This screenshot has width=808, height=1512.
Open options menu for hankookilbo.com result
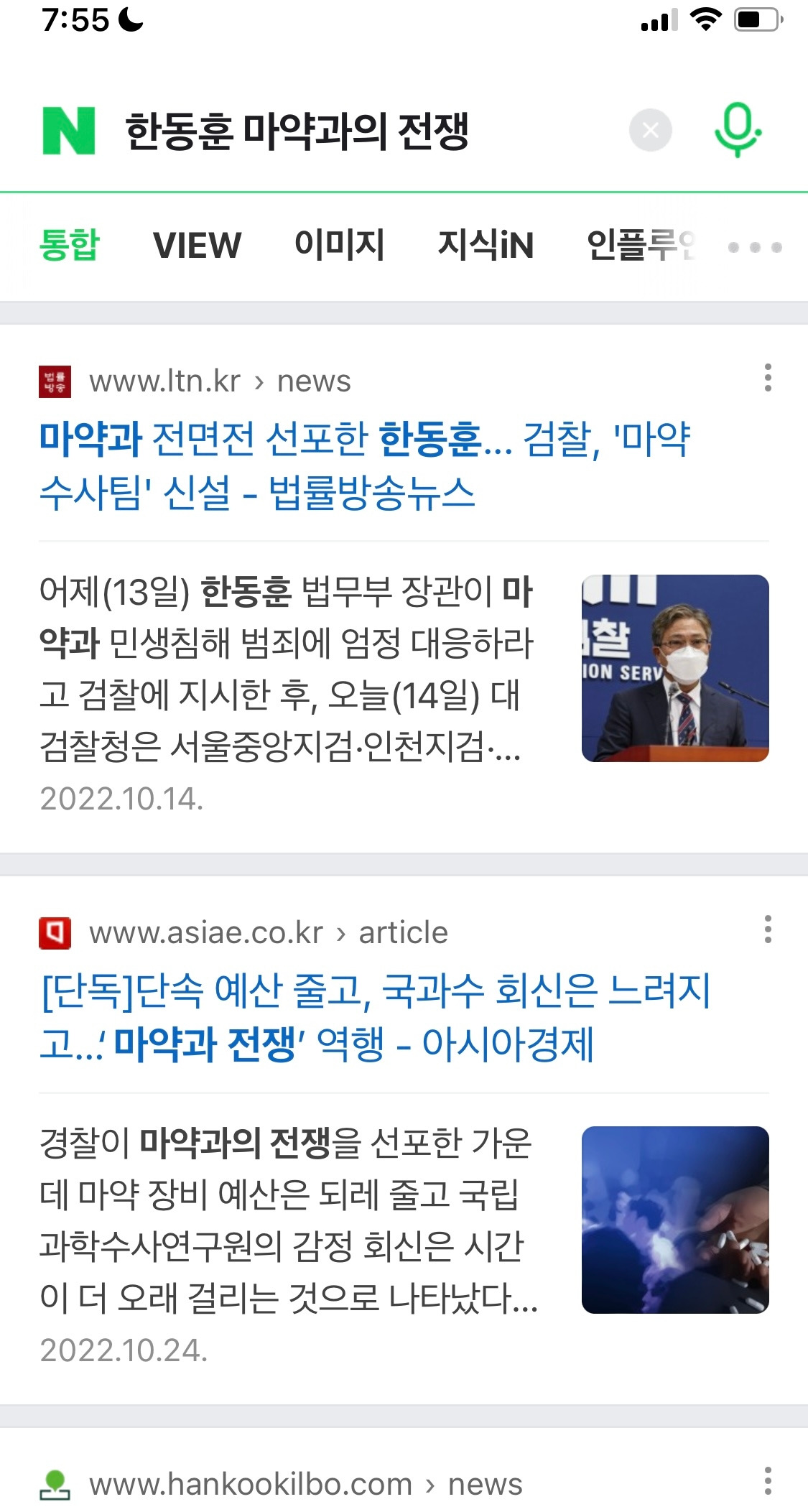coord(768,1481)
